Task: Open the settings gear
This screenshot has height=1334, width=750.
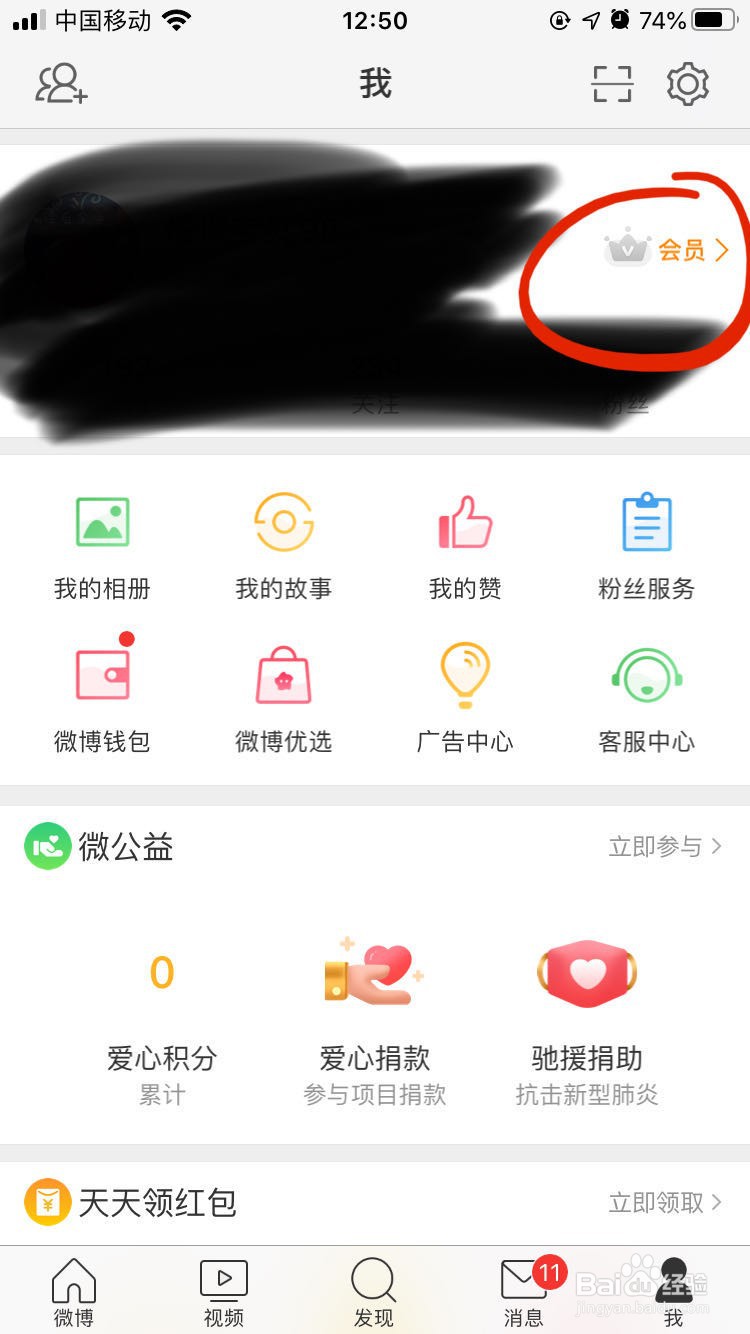Action: 688,84
